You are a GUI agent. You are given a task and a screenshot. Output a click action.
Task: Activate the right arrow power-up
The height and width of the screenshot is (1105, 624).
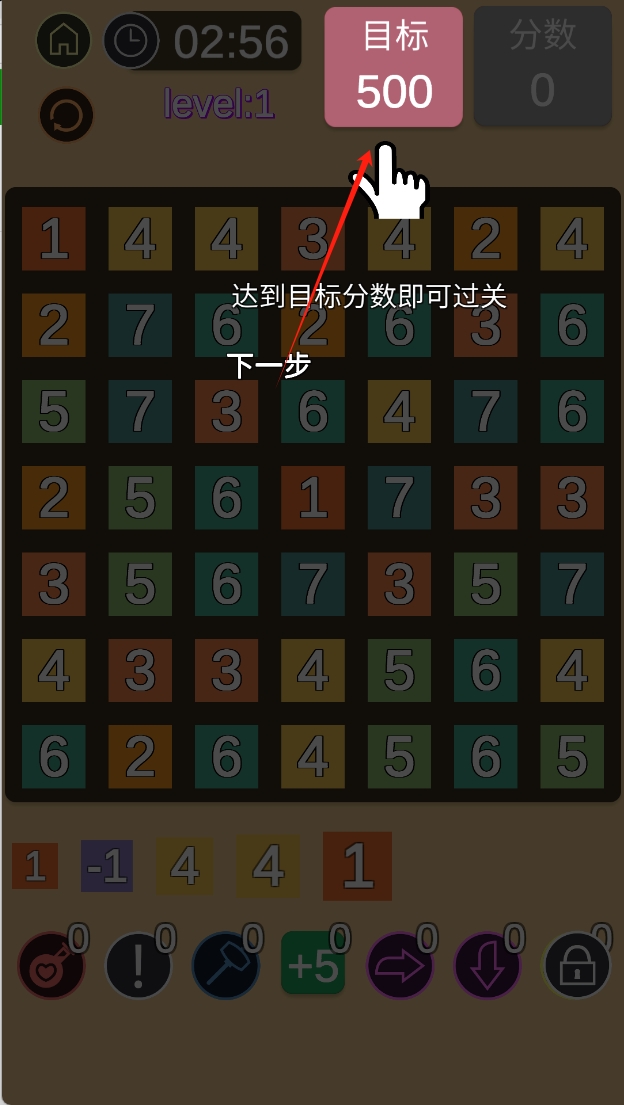(400, 966)
